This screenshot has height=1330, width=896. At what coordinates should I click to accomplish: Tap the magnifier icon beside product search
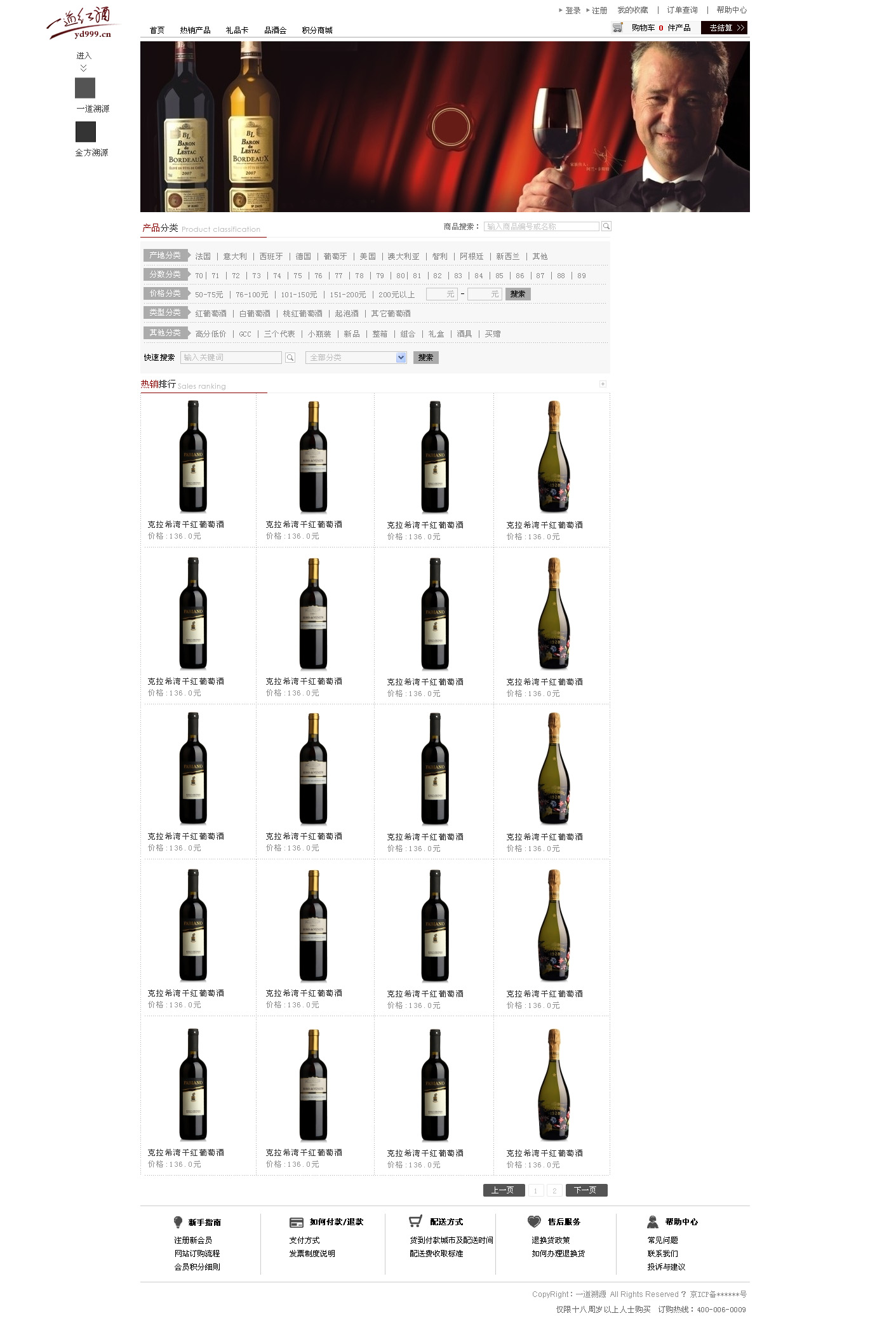coord(606,227)
